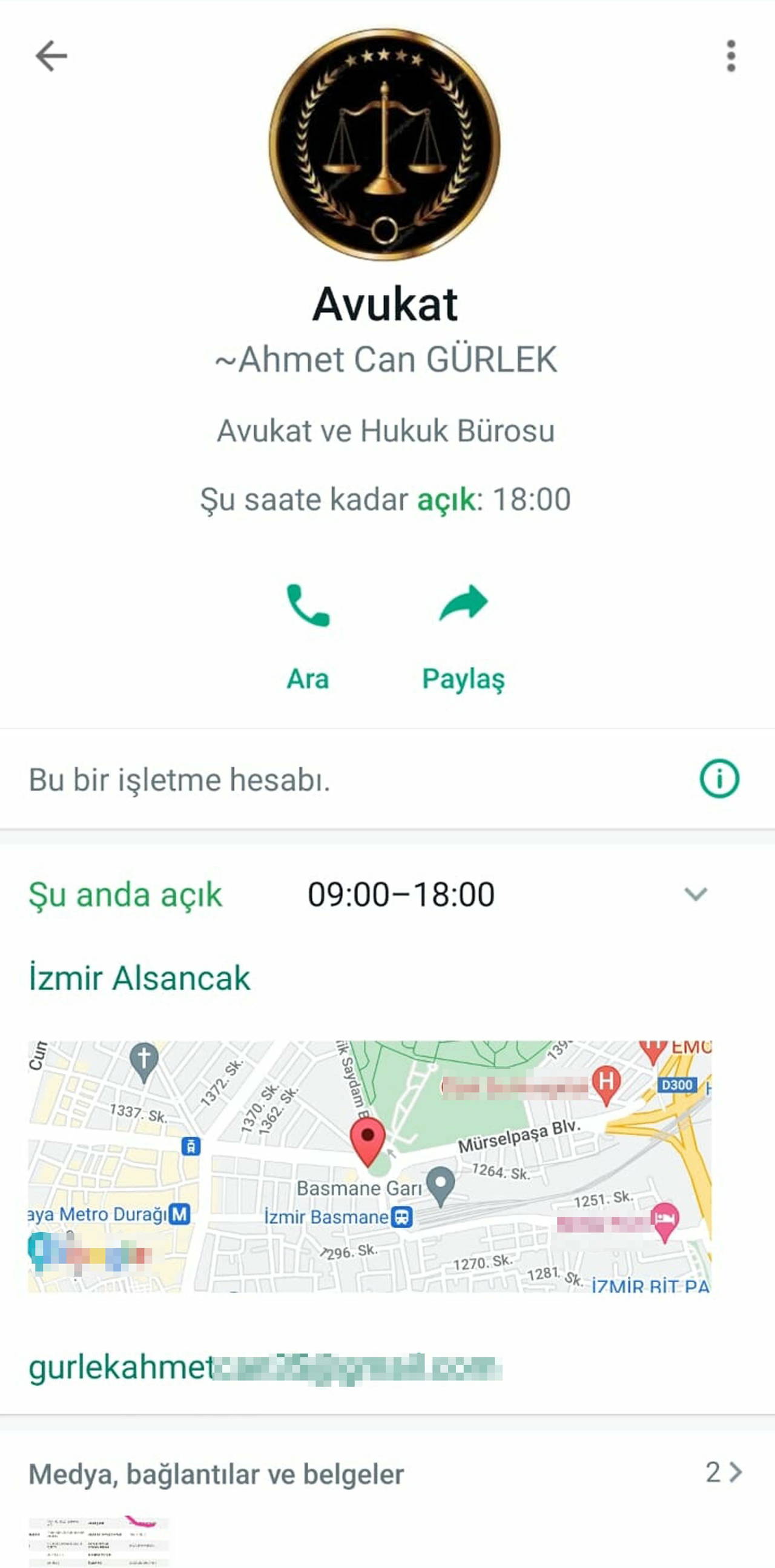This screenshot has height=1568, width=775.
Task: Open the three-dot overflow menu
Action: [x=731, y=56]
